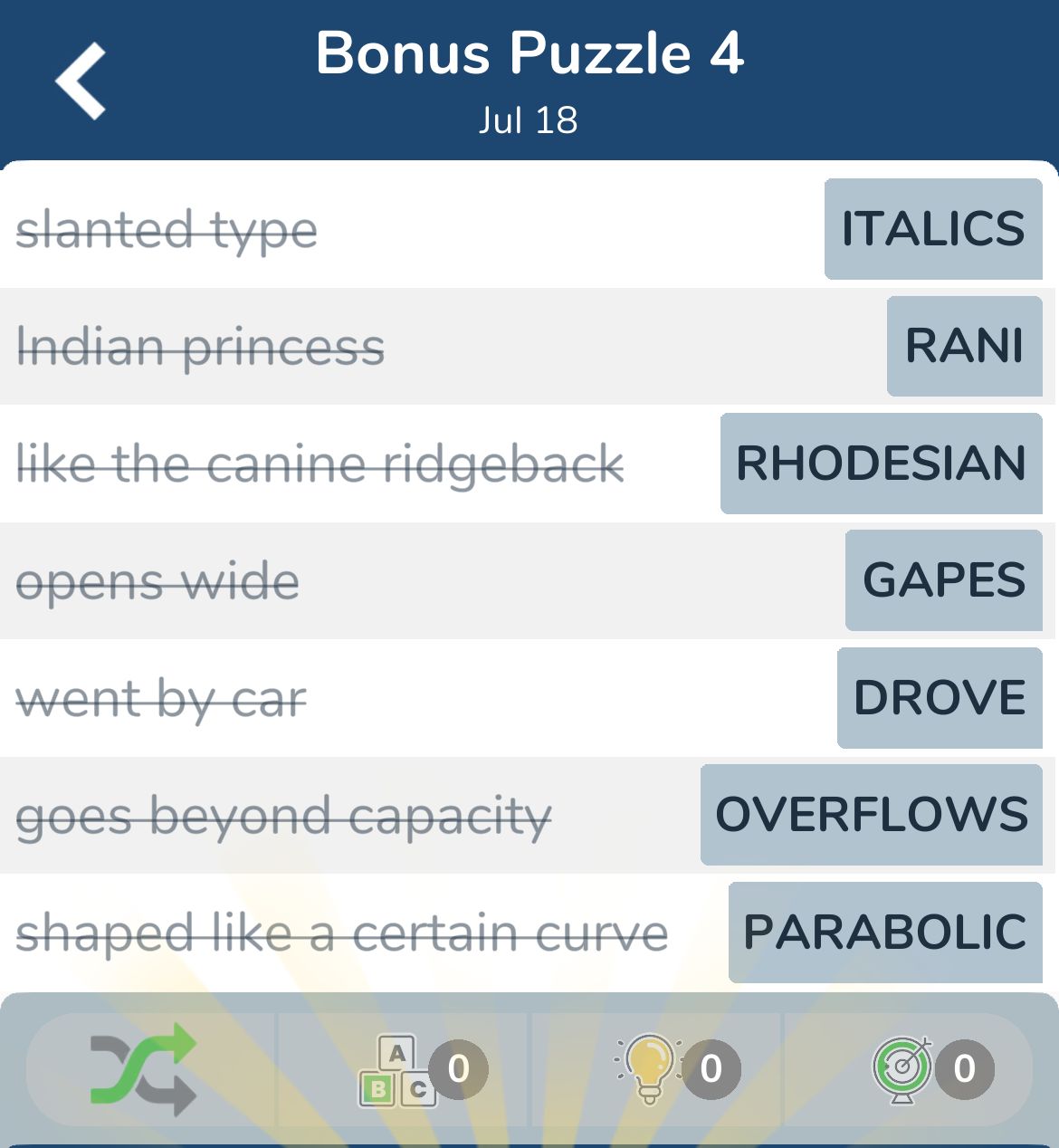Select the OVERFLOWS answer tile

871,814
